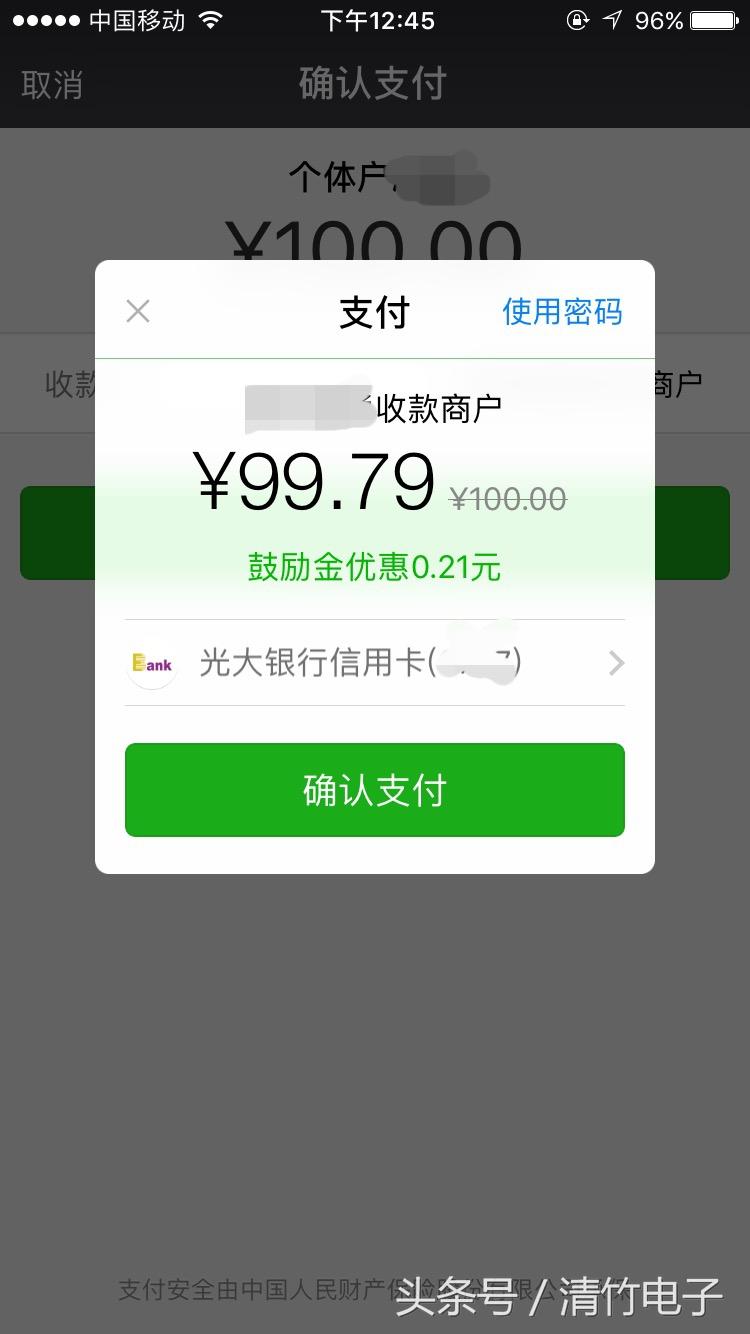Open payment method via the right-facing chevron
750x1334 pixels.
(617, 663)
